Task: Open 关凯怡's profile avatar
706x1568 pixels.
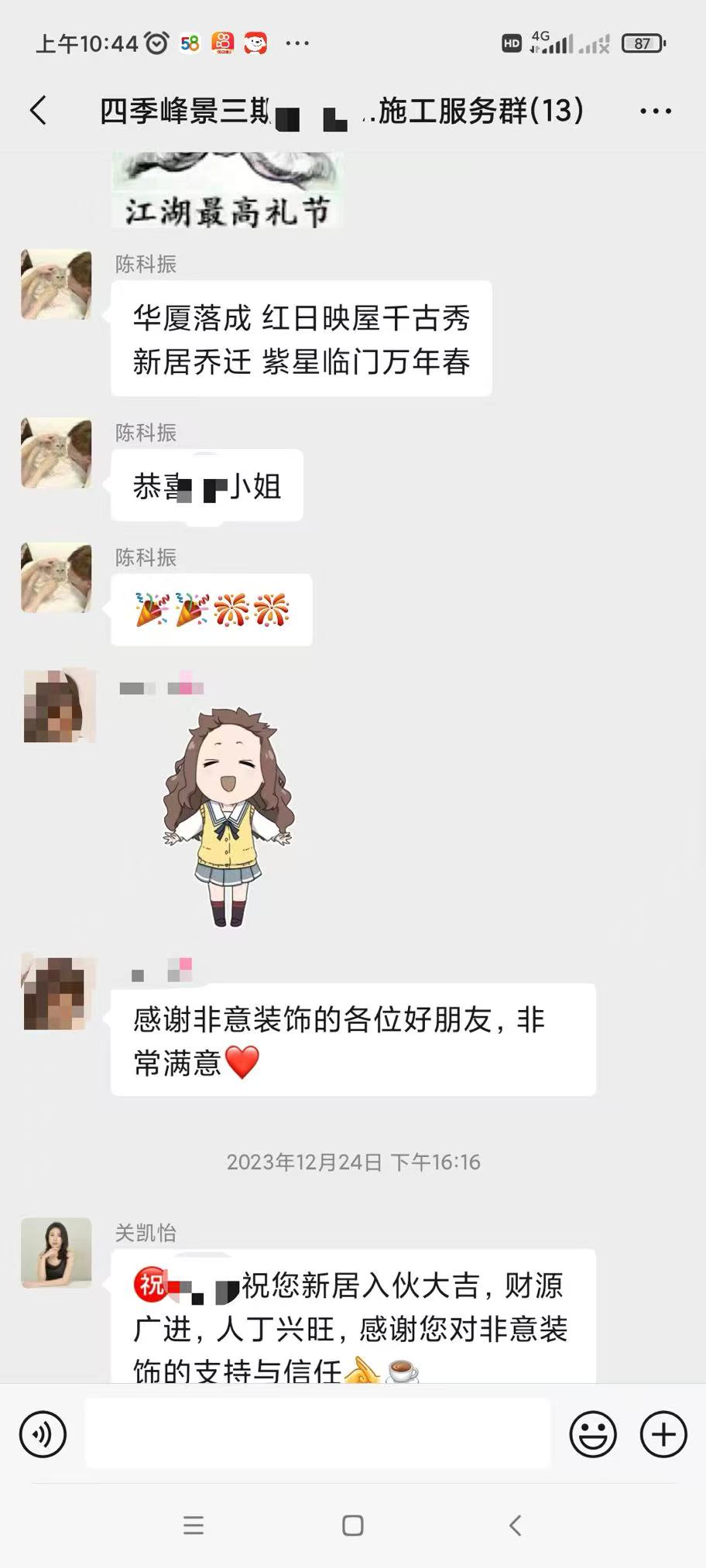Action: point(57,1252)
